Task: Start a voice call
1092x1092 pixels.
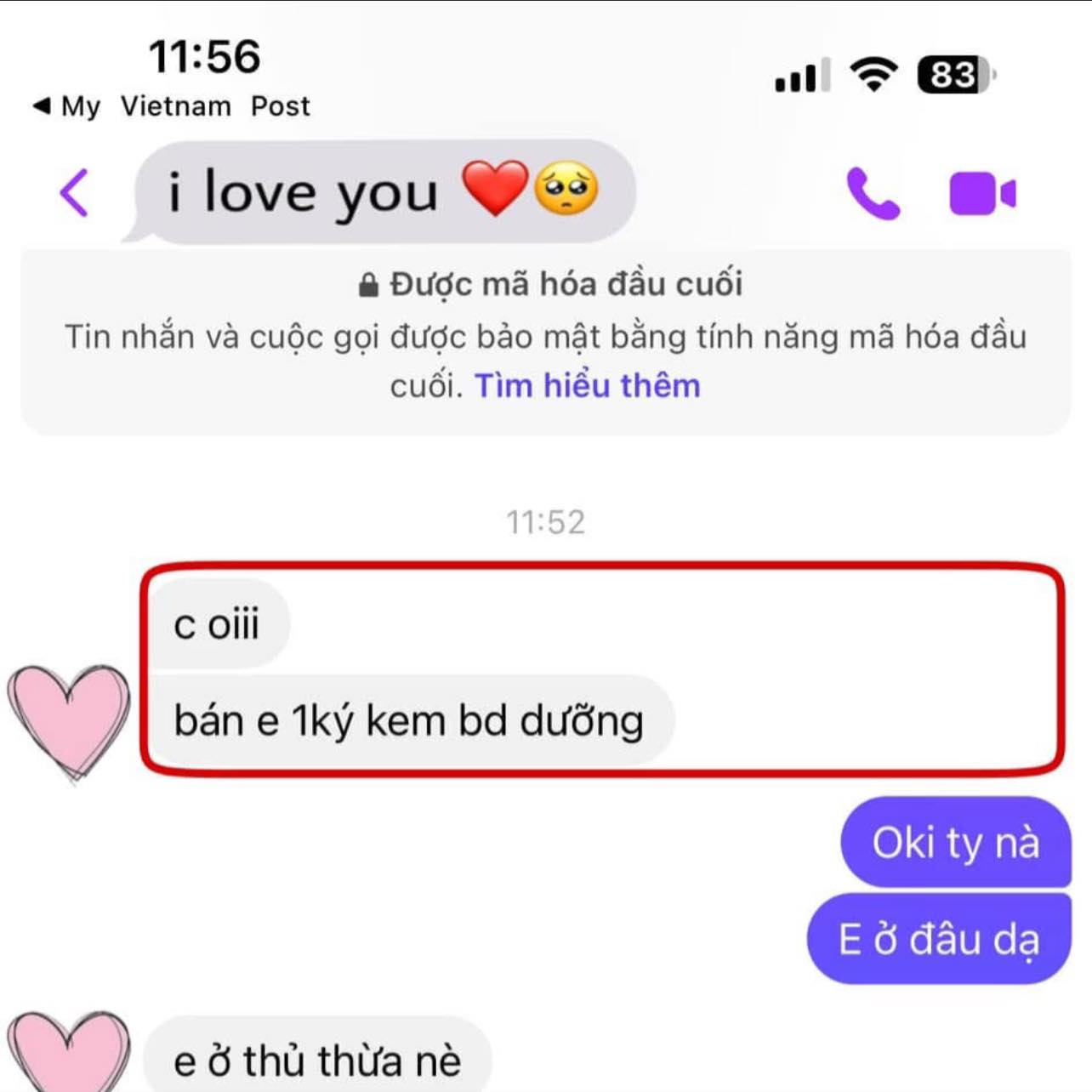Action: coord(873,194)
